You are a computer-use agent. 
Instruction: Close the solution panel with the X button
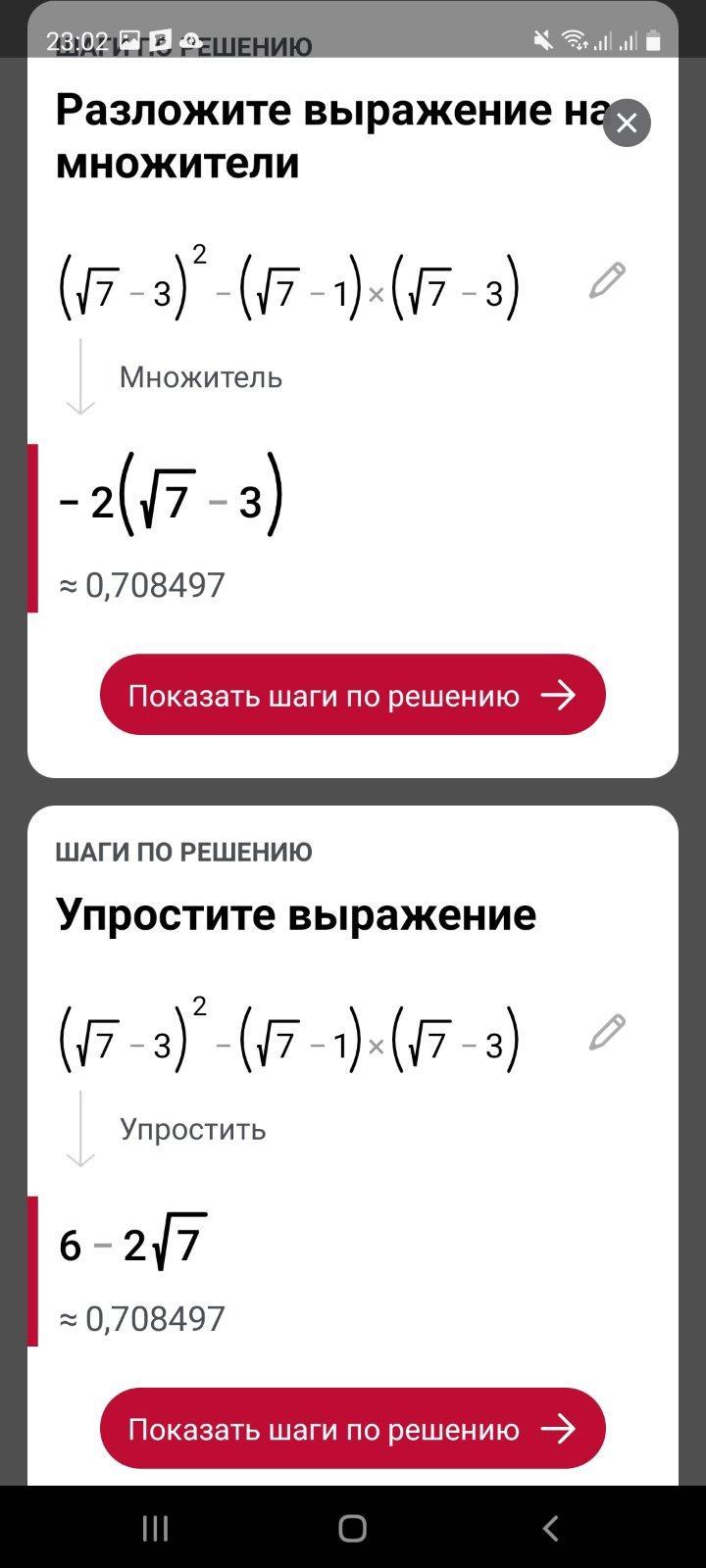(627, 123)
